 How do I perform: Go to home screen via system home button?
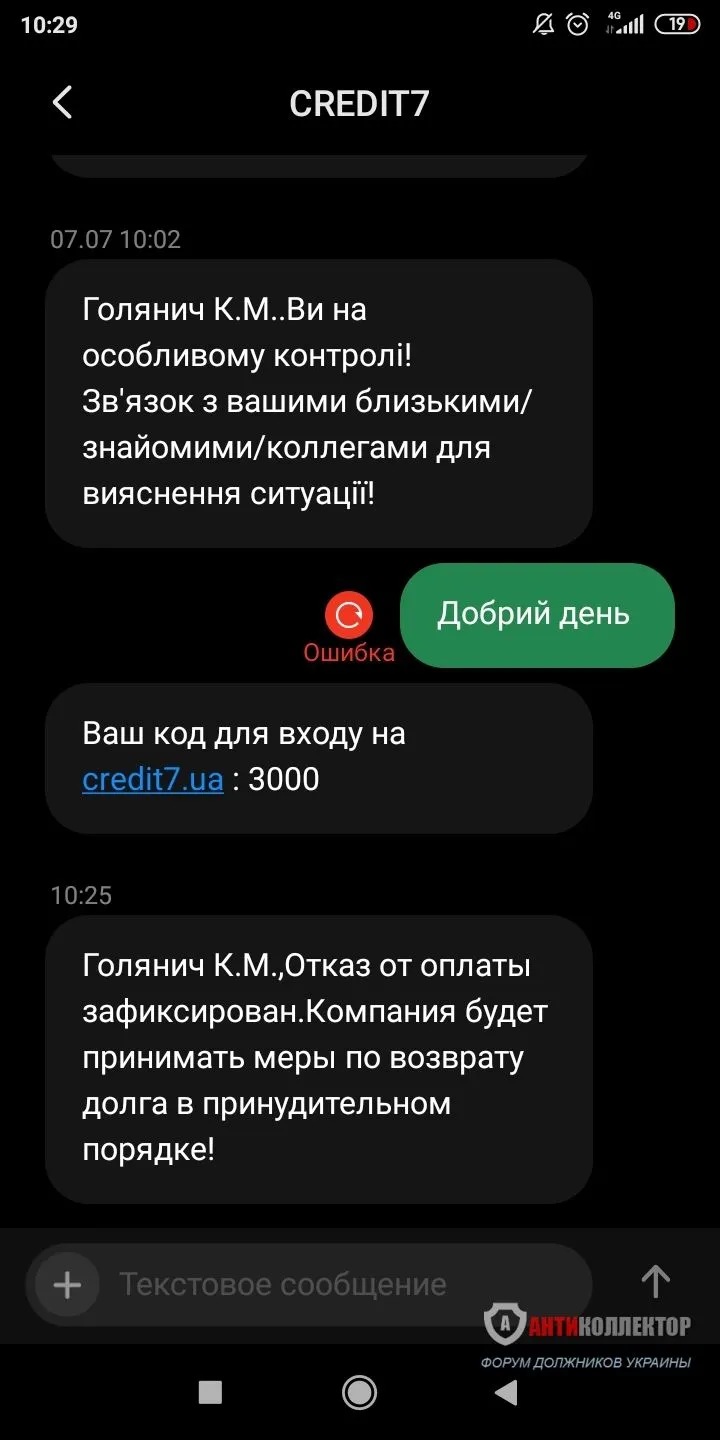359,1392
